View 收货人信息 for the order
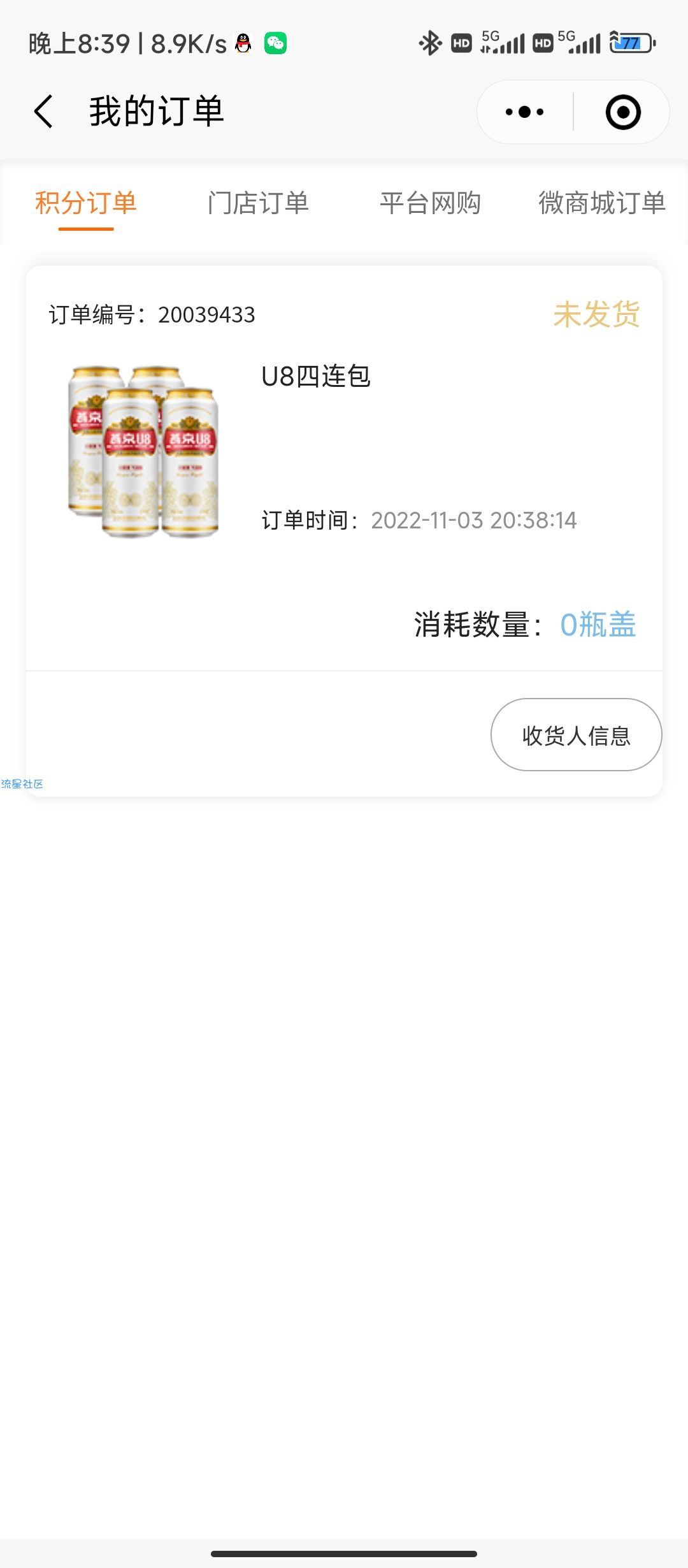 (x=576, y=735)
